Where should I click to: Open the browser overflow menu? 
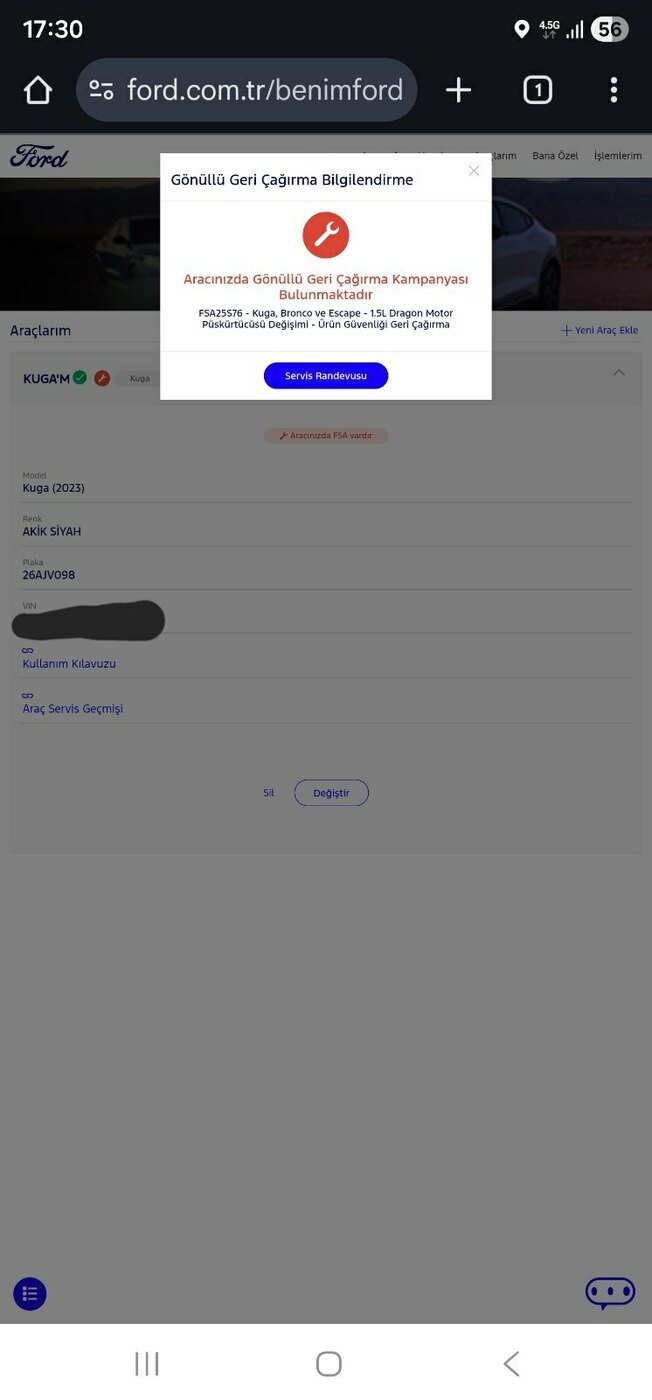[x=613, y=90]
